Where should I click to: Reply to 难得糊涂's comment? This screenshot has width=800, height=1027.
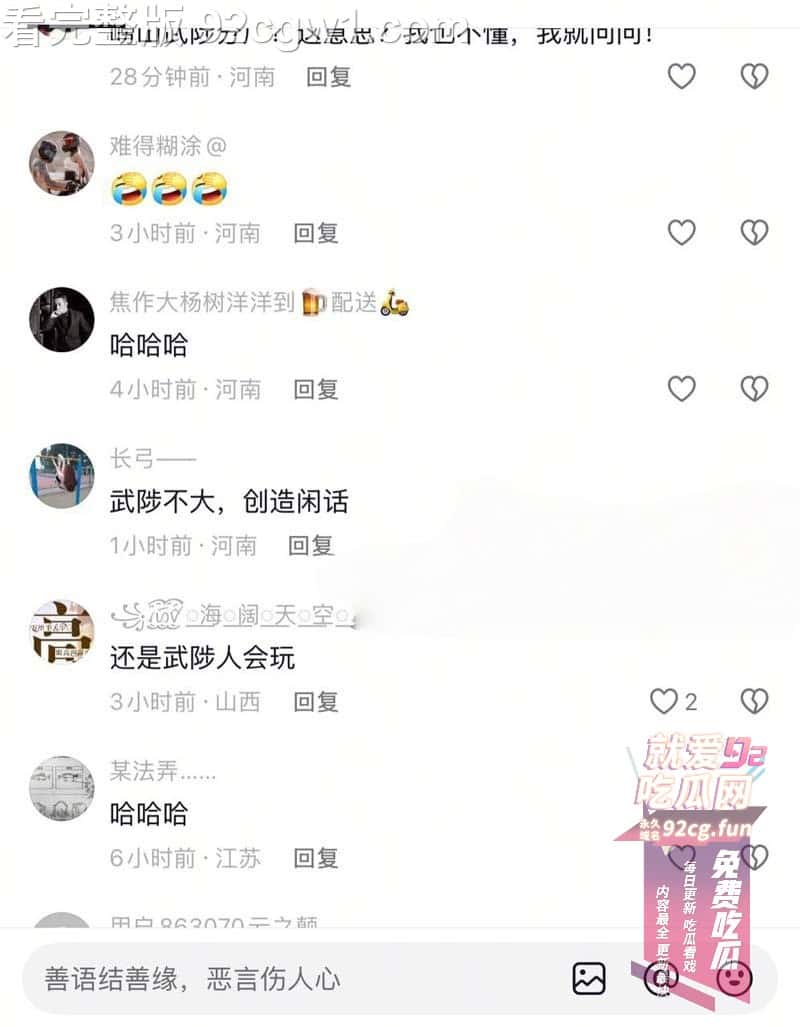click(x=315, y=233)
